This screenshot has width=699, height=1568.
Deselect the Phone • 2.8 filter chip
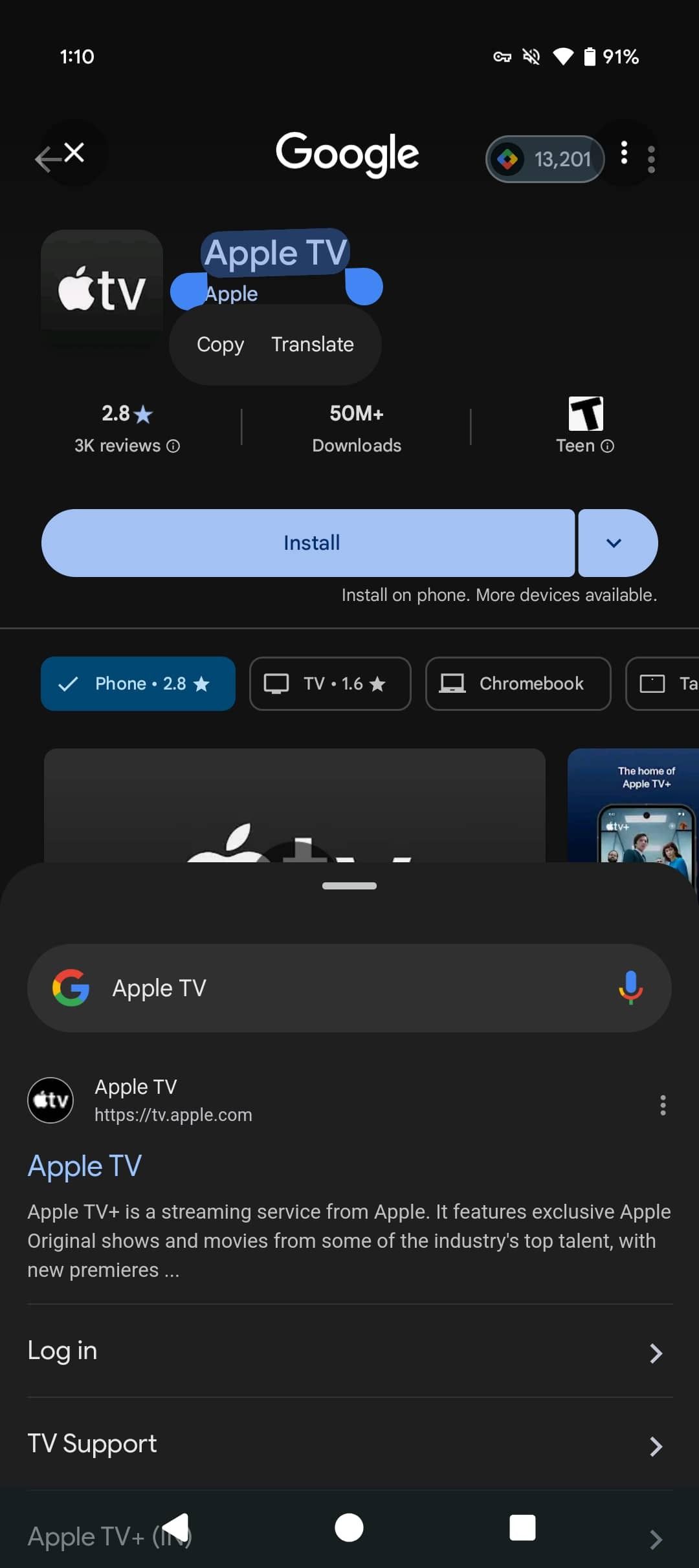(138, 684)
